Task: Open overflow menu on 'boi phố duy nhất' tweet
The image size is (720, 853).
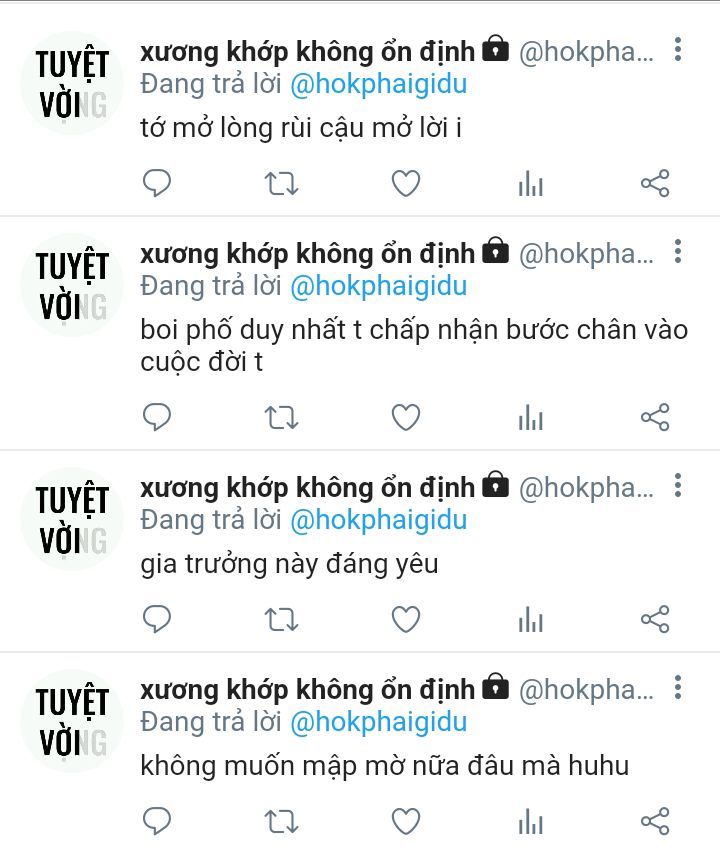Action: 678,251
